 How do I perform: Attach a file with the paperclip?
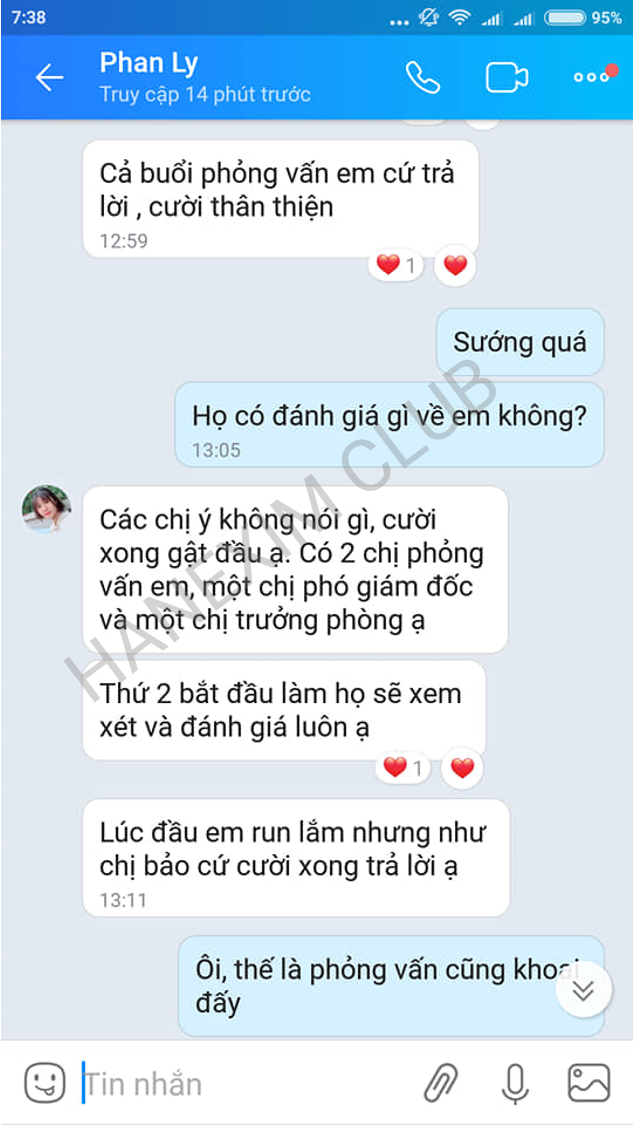pyautogui.click(x=439, y=1083)
